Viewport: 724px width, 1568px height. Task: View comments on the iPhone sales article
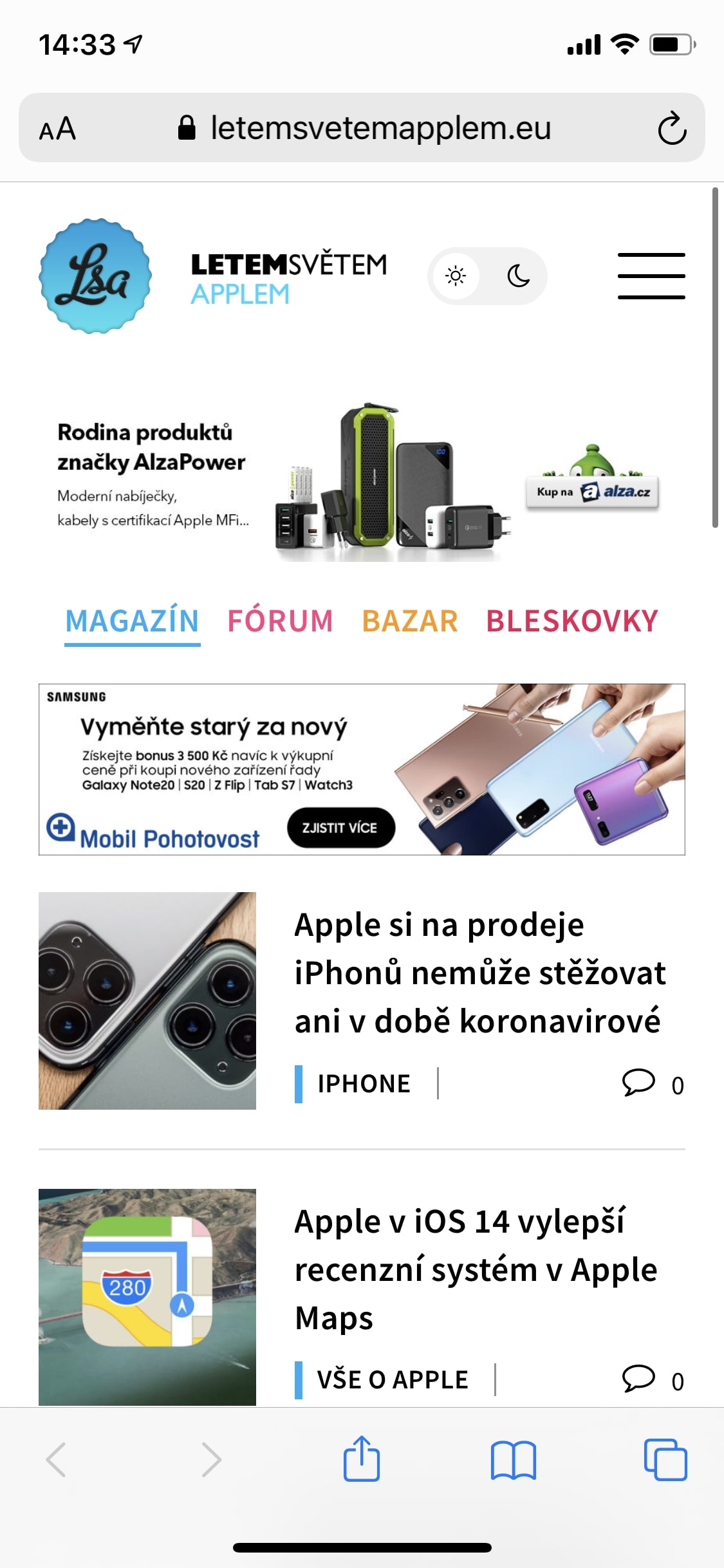(x=651, y=1083)
